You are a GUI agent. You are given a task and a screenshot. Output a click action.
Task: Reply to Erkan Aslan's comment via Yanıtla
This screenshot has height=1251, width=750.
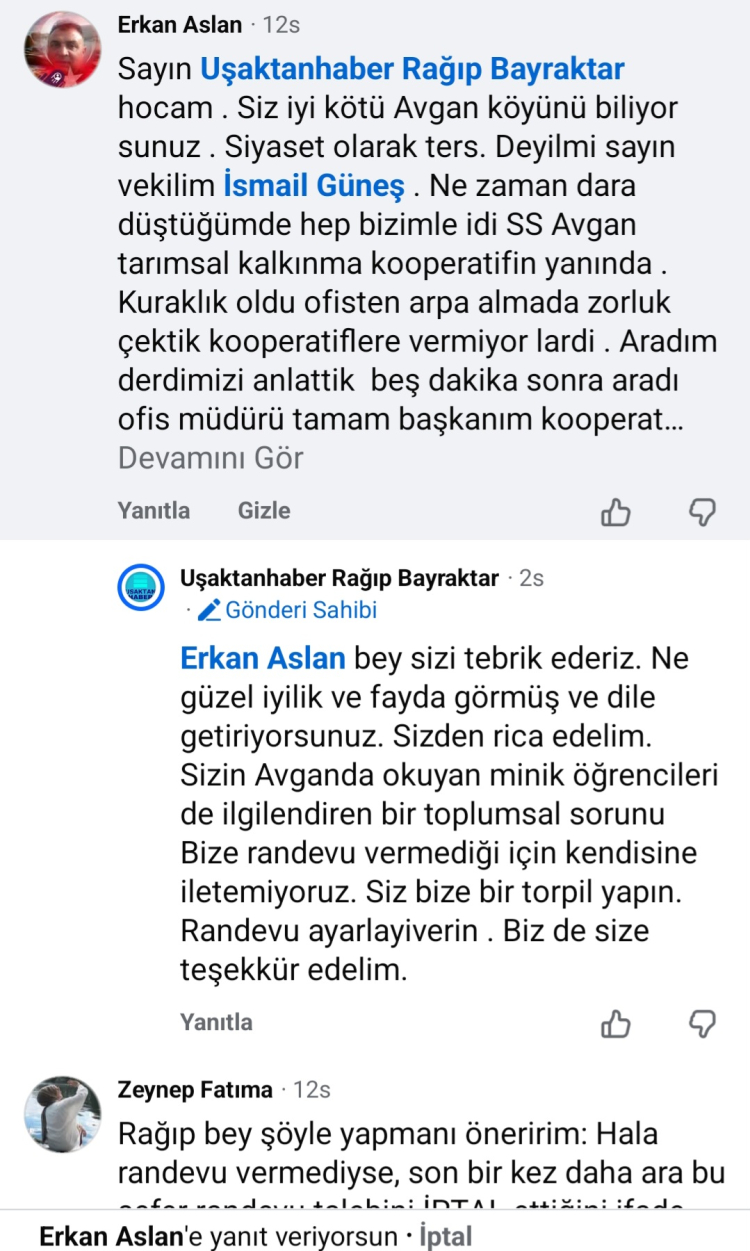[153, 510]
